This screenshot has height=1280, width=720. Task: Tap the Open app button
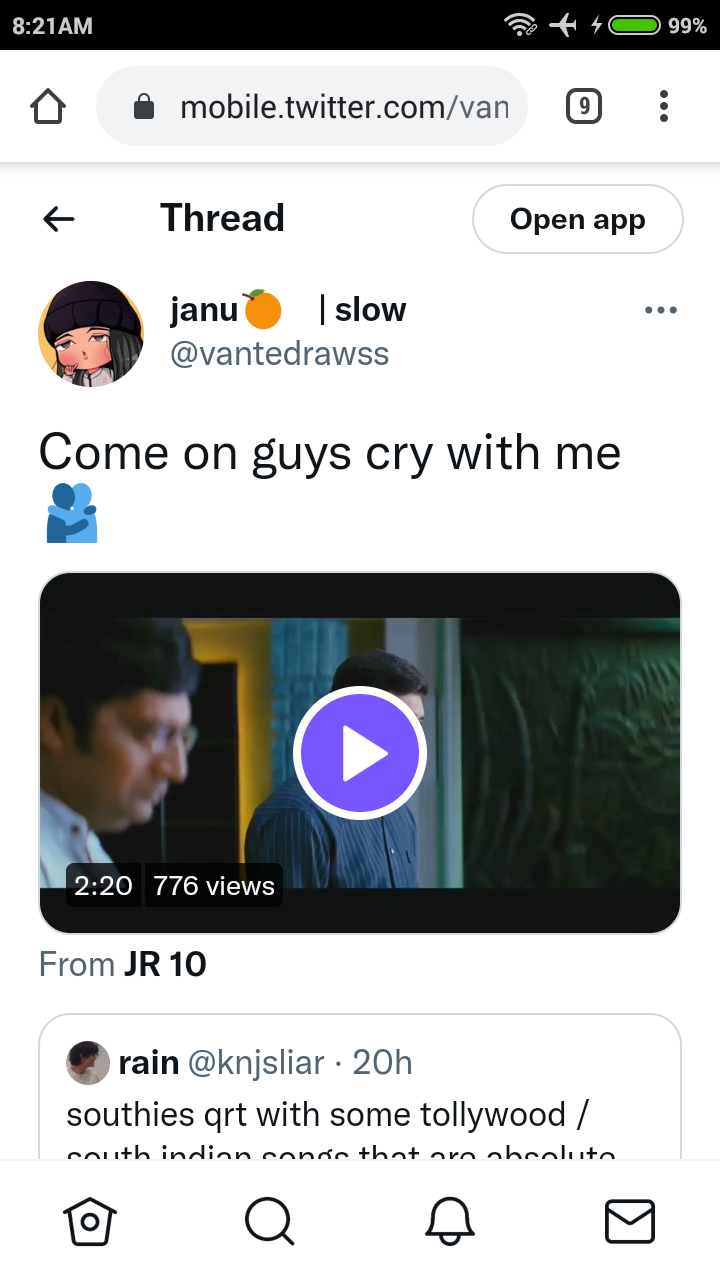577,219
